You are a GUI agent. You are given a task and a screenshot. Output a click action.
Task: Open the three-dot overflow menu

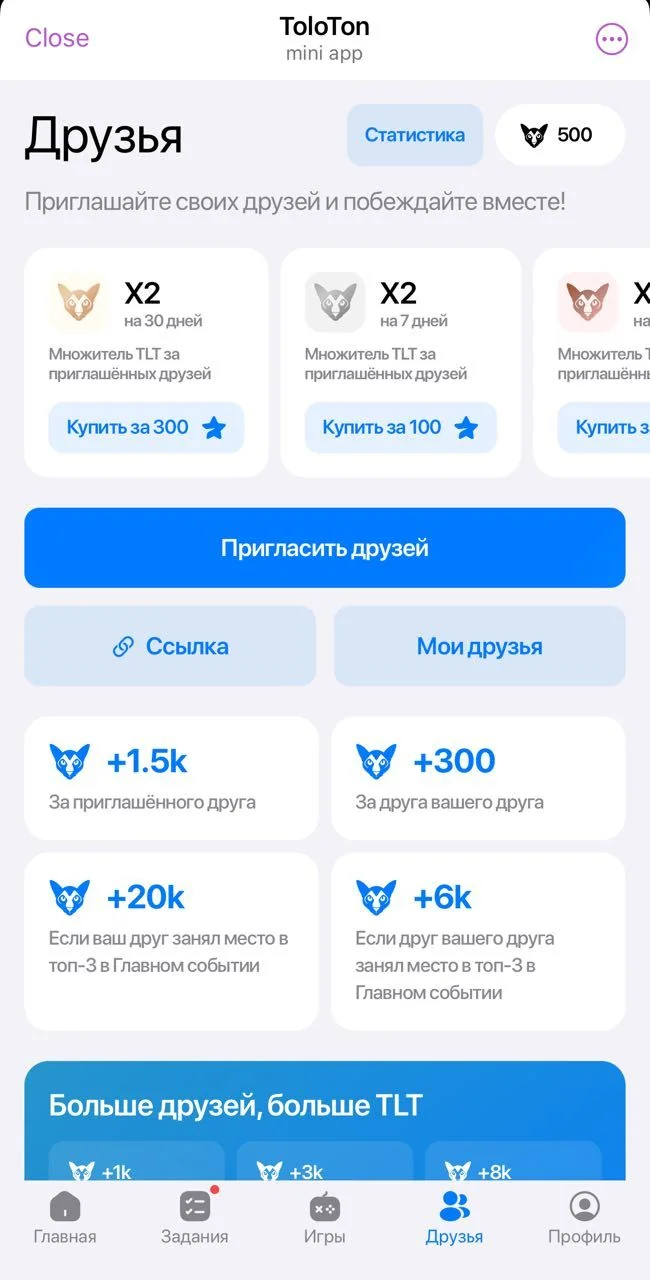point(611,39)
